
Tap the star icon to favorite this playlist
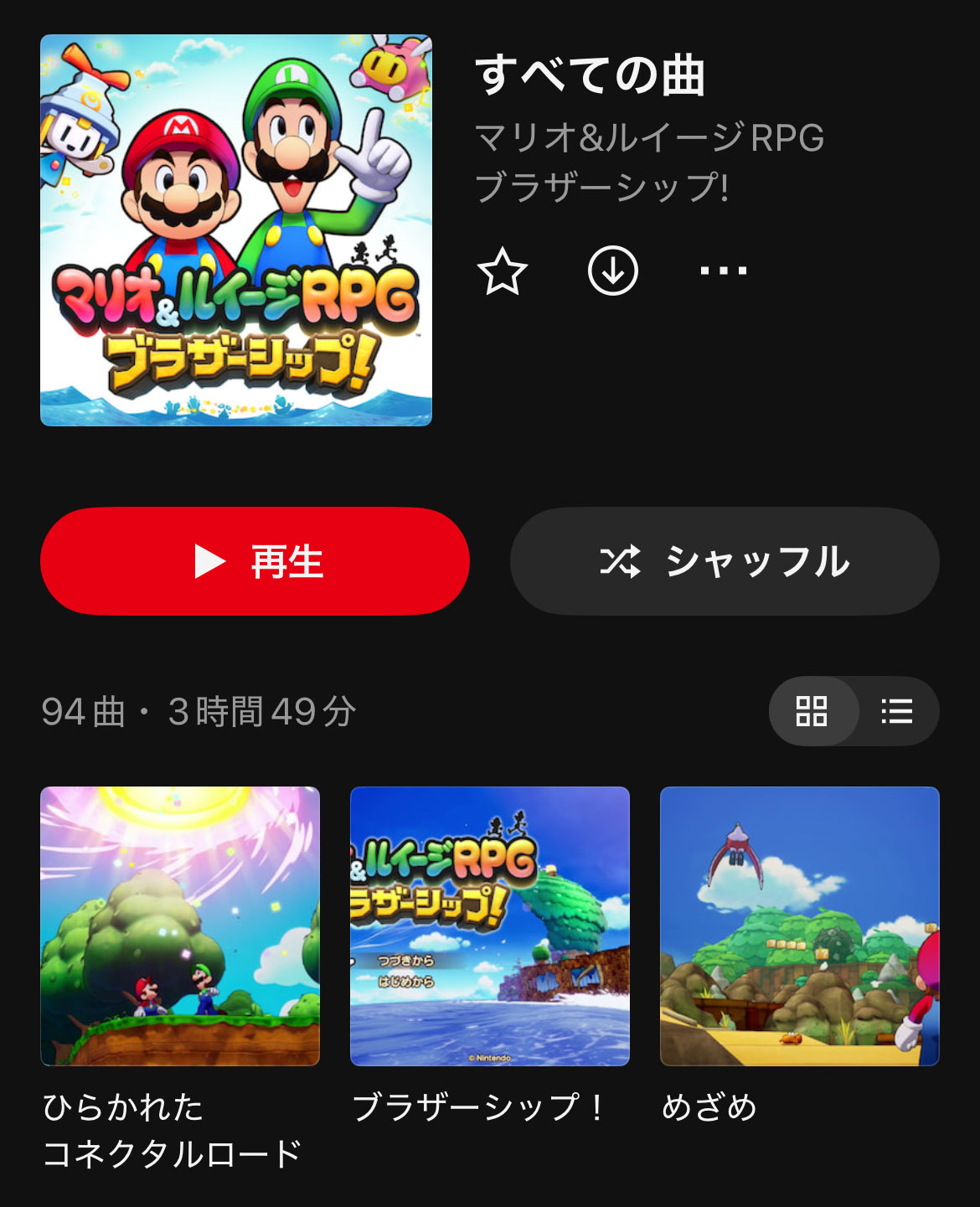pyautogui.click(x=502, y=271)
